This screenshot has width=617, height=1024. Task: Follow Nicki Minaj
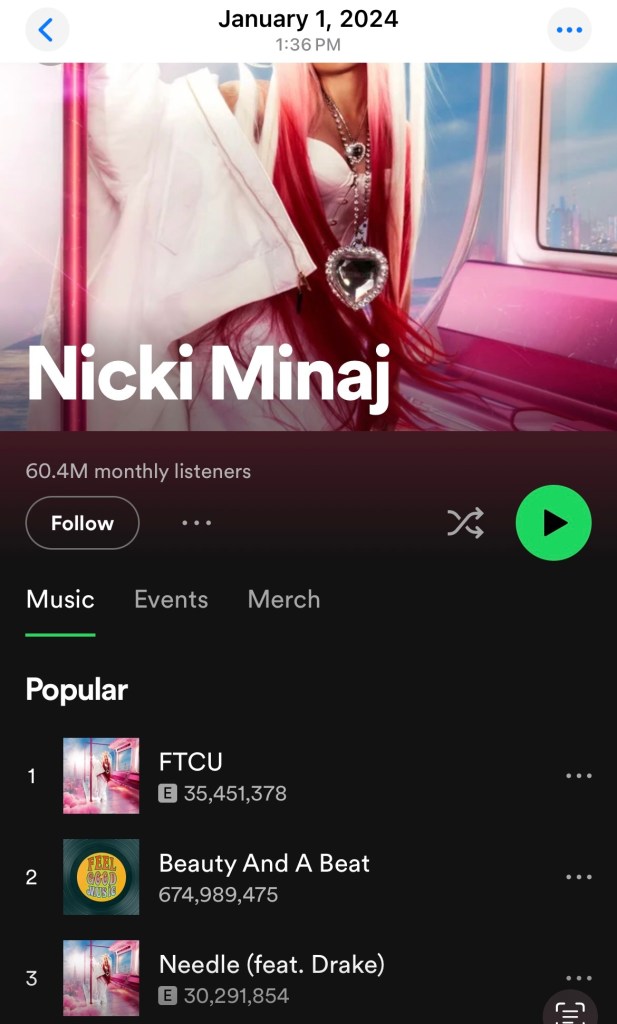[82, 523]
